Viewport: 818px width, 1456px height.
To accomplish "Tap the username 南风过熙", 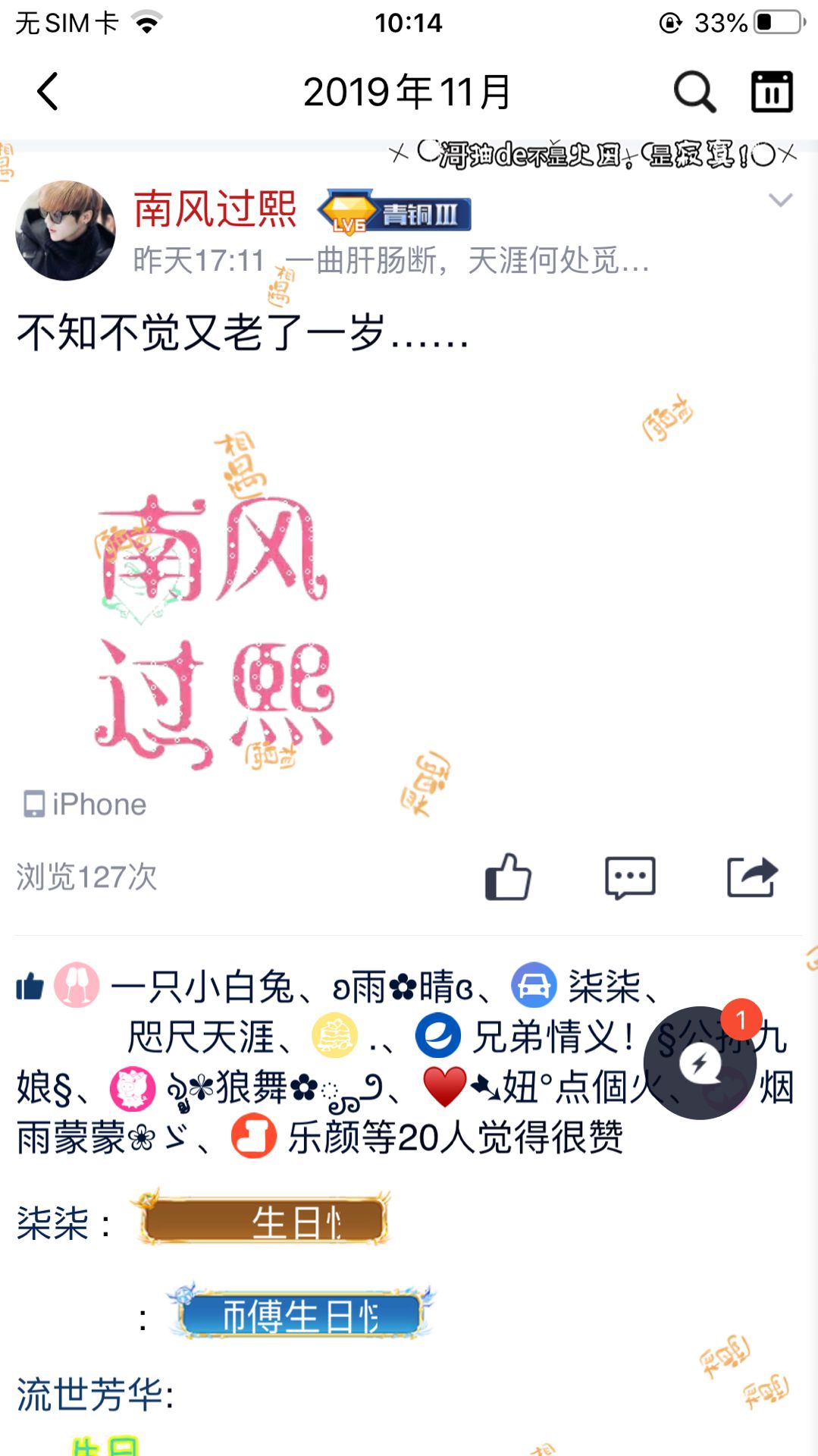I will 215,209.
